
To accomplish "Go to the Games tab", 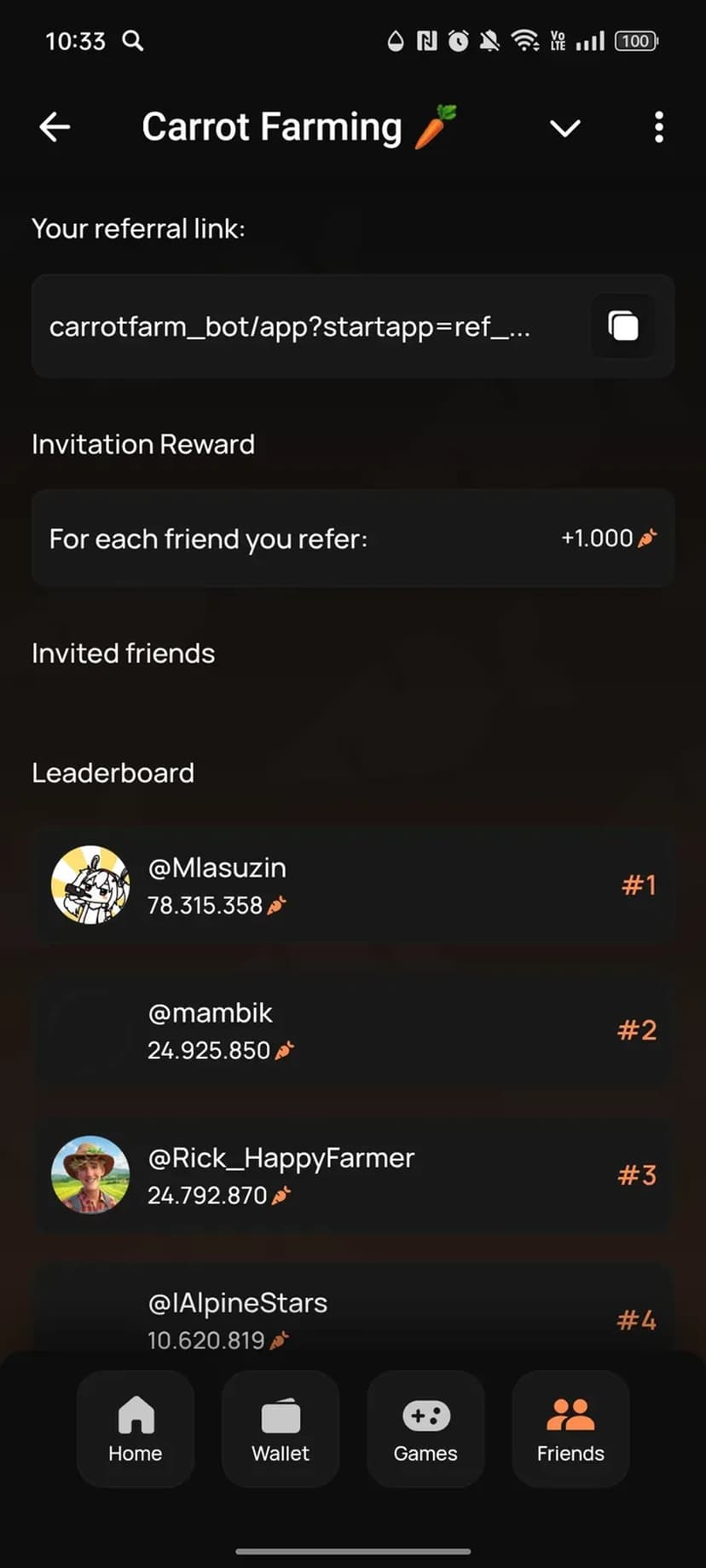I will (x=425, y=1429).
